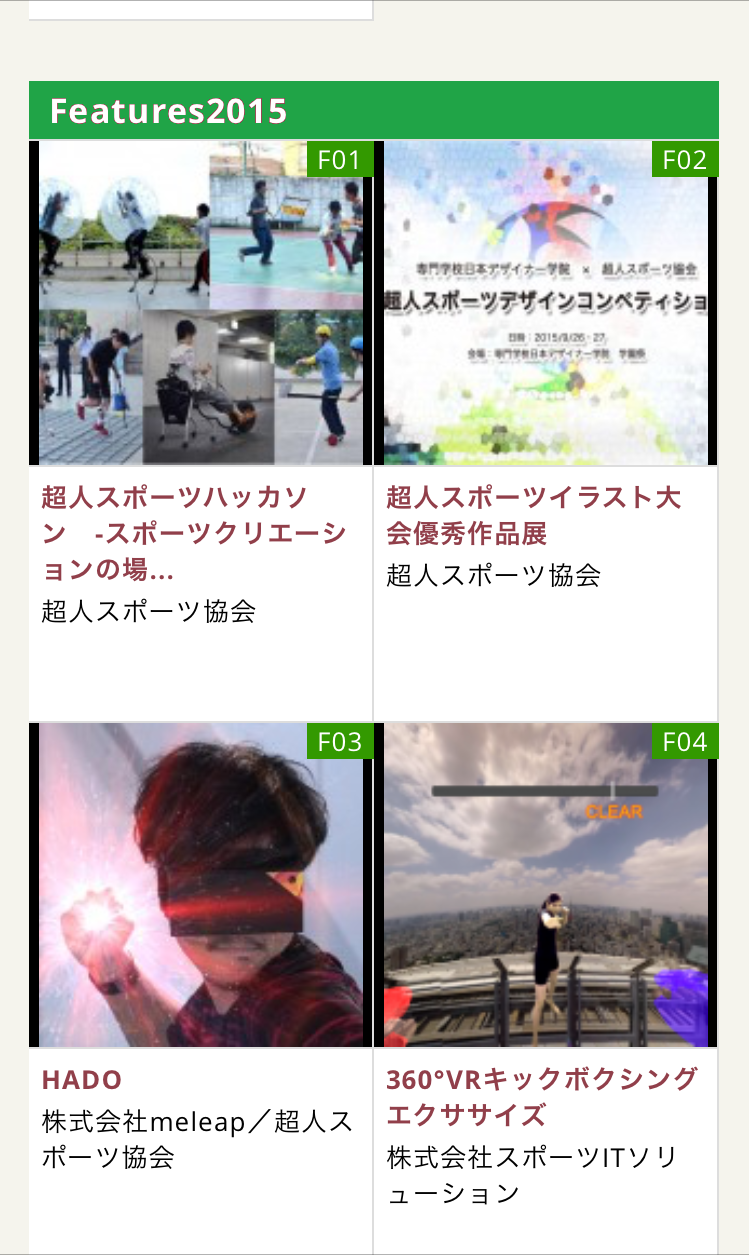Open the 超人スポーツイラスト大会優秀作品展 link

tap(534, 515)
